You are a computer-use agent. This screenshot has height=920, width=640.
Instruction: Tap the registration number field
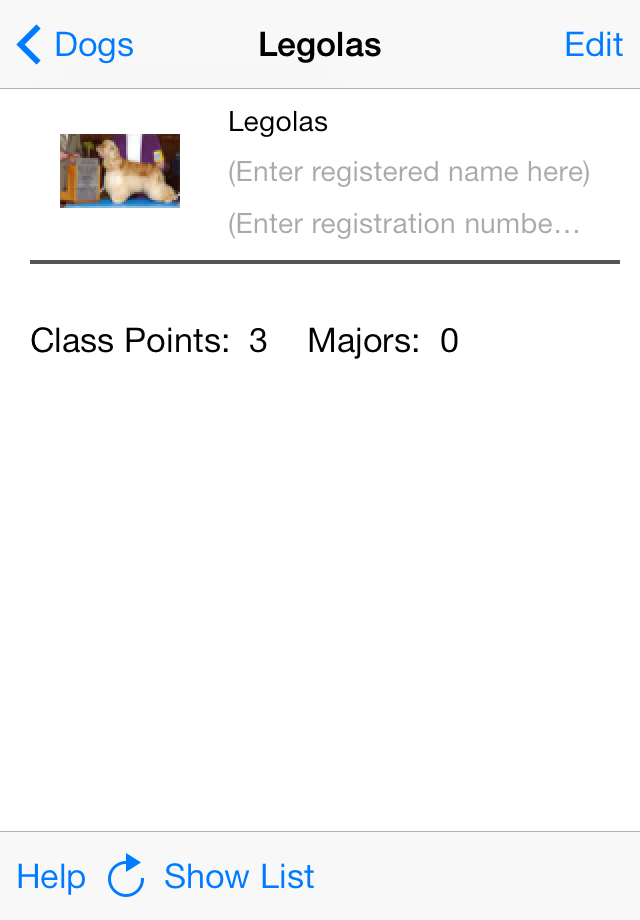tap(404, 224)
